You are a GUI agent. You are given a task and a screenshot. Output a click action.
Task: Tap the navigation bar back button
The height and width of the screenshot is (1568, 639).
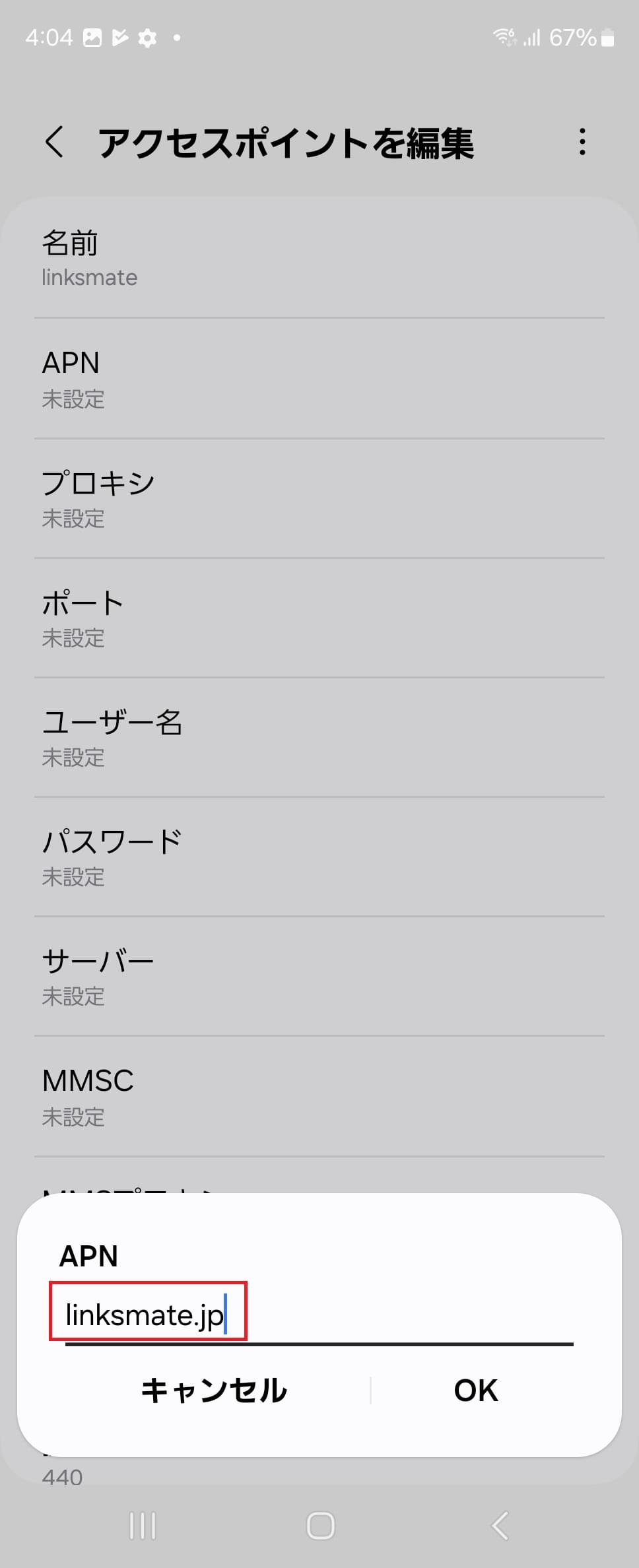pos(499,1526)
